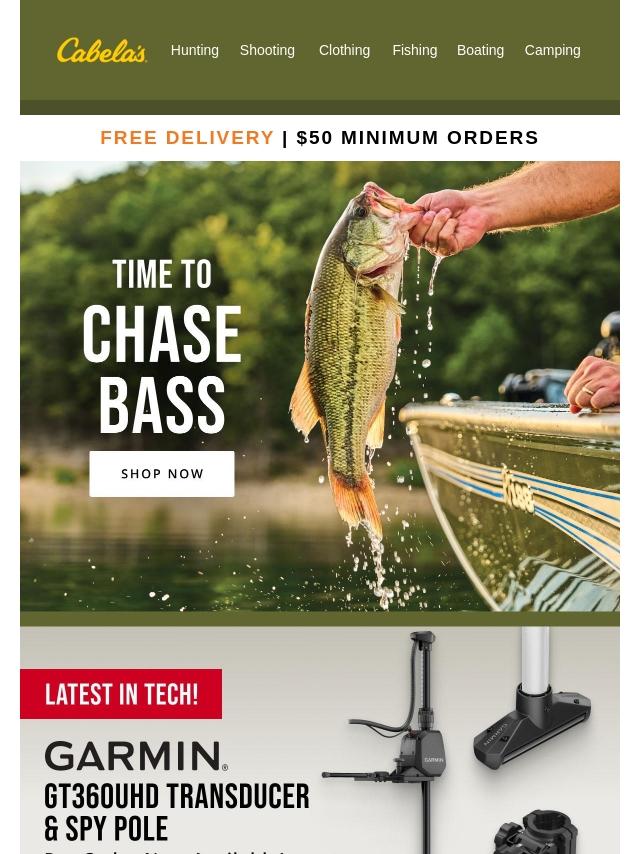640x854 pixels.
Task: Open the Camping category
Action: click(552, 50)
